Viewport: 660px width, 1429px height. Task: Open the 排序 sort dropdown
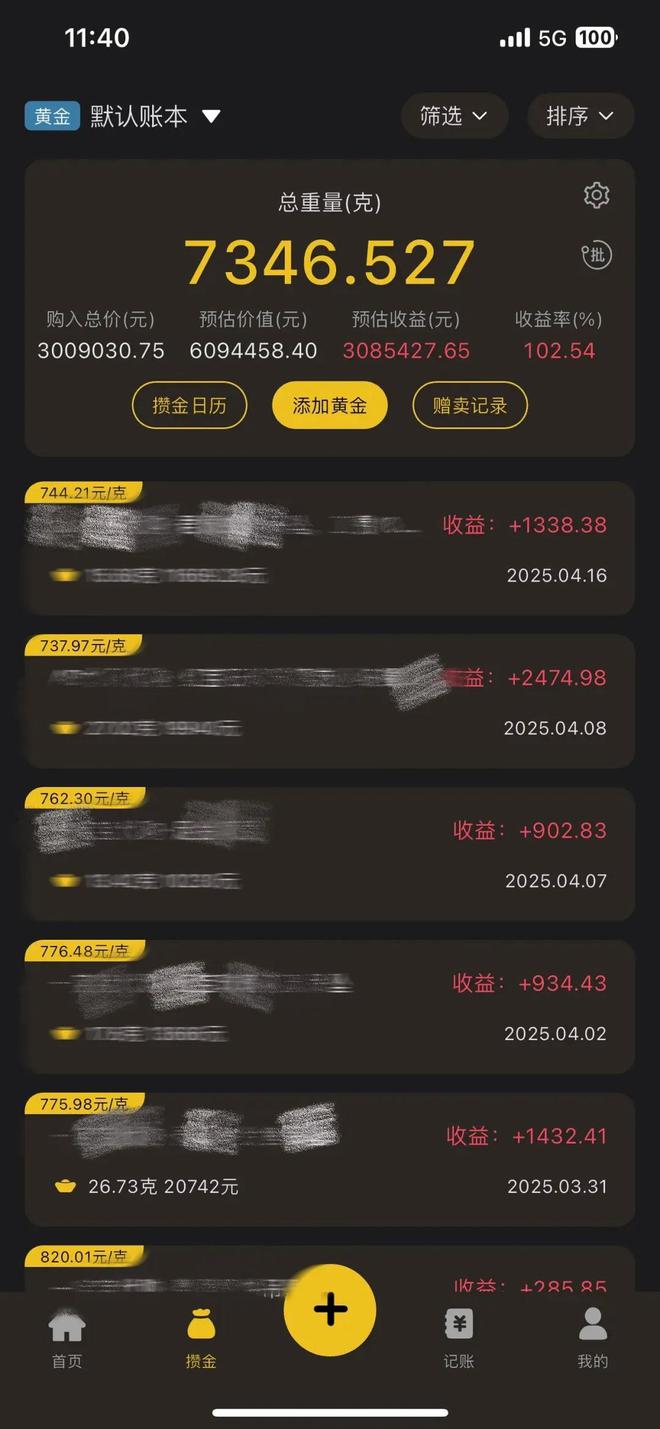point(580,116)
